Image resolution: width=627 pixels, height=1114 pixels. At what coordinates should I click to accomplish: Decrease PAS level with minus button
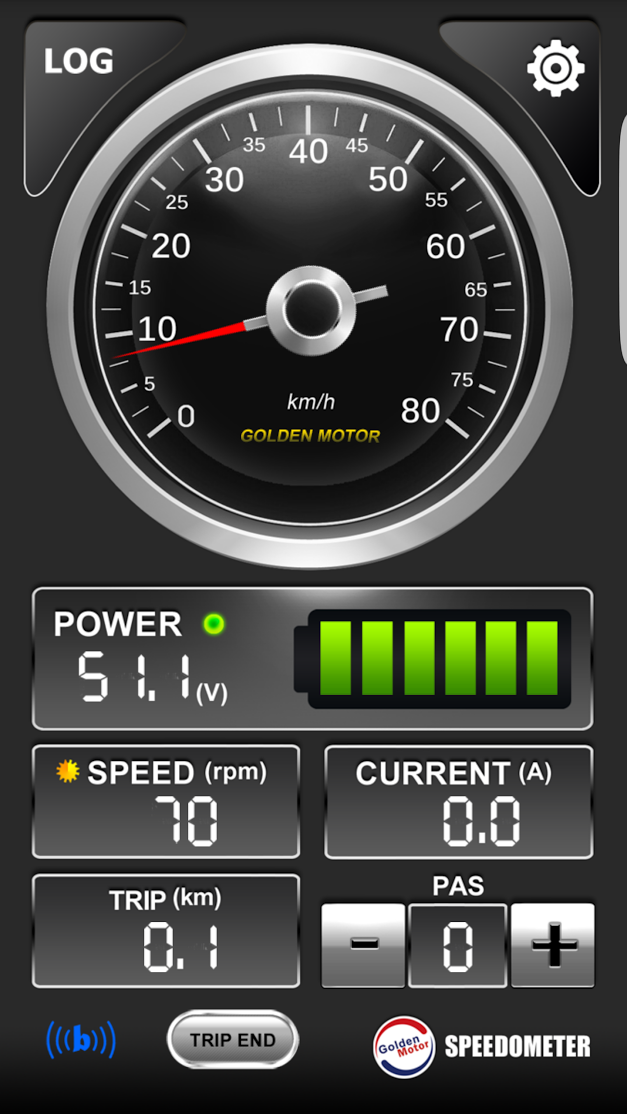click(364, 944)
